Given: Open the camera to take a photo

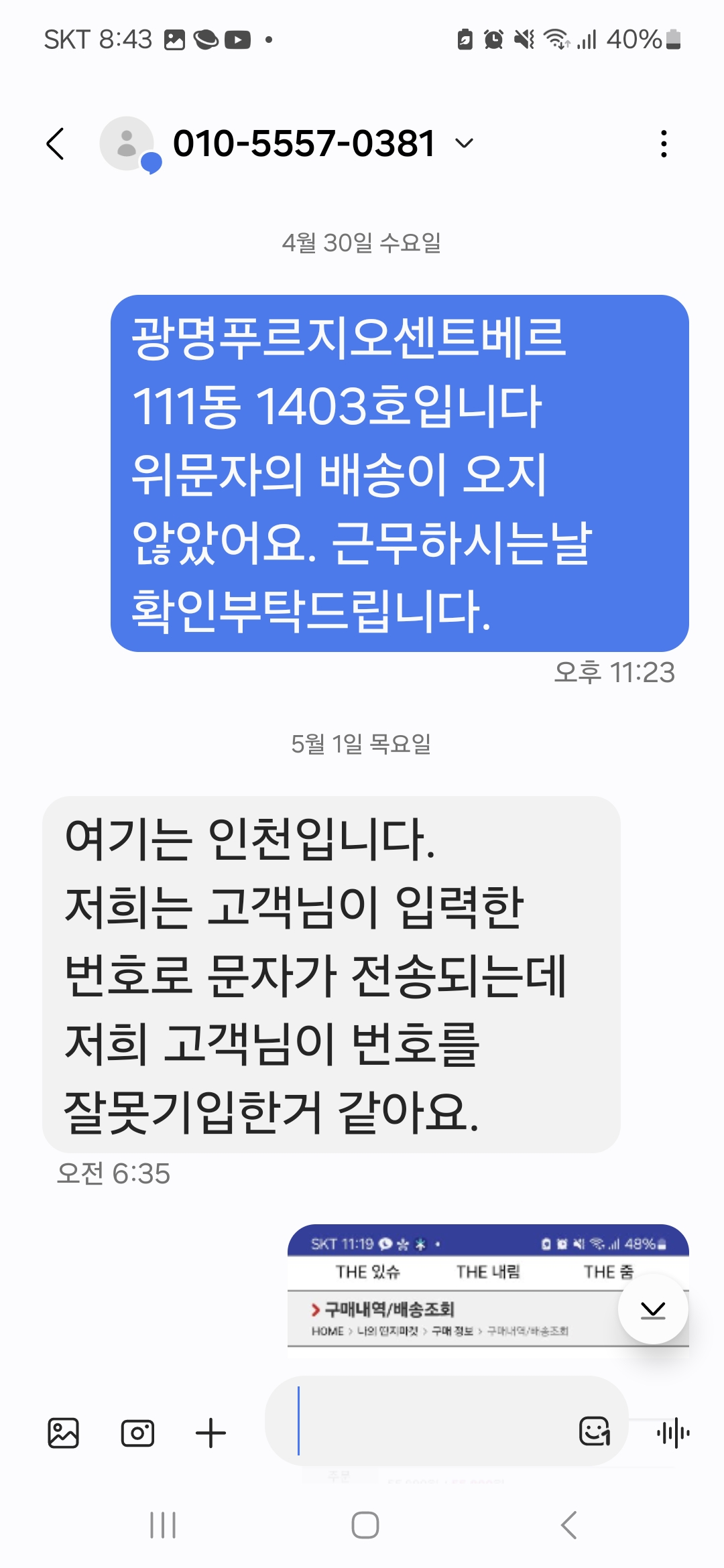Looking at the screenshot, I should (137, 1433).
